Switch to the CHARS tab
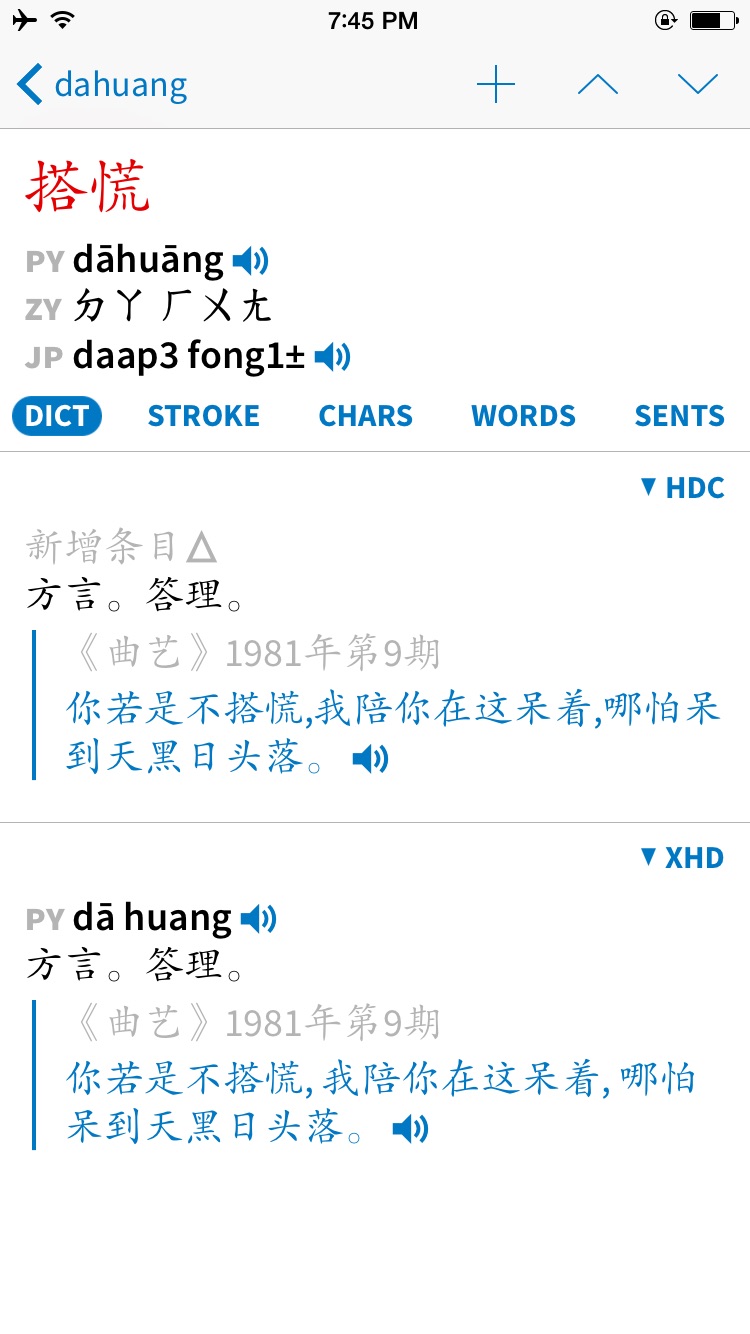Screen dimensions: 750x1334 coord(365,416)
